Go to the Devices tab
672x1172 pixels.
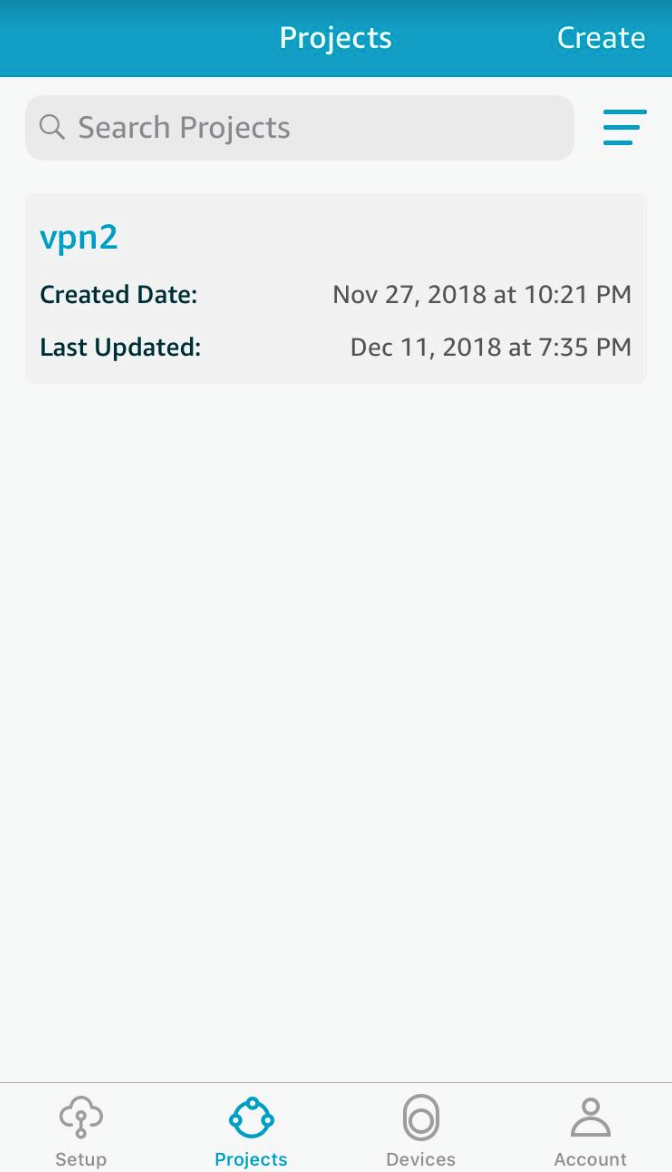tap(421, 1131)
